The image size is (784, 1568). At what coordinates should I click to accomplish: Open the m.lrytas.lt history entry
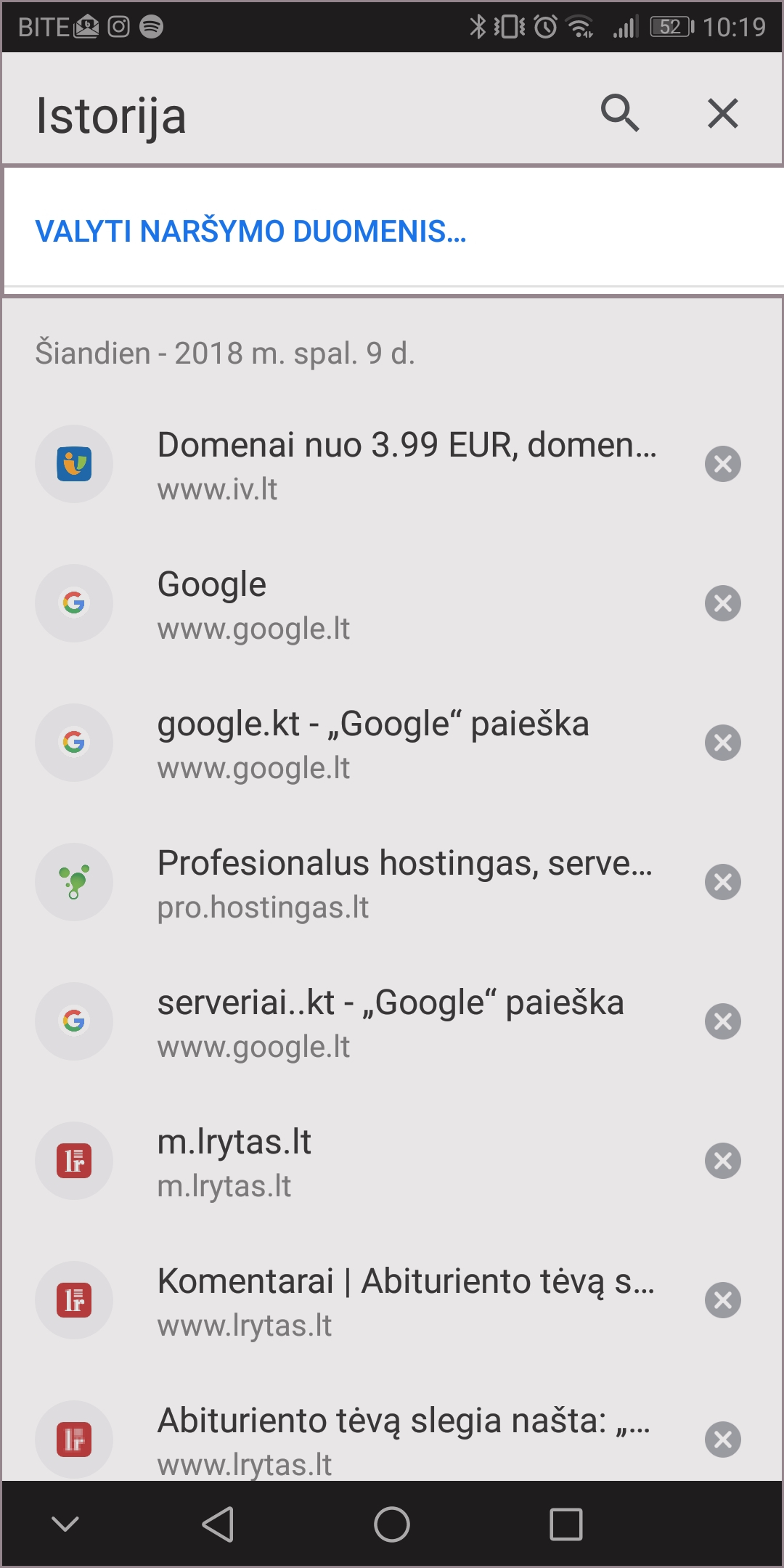click(x=407, y=1161)
